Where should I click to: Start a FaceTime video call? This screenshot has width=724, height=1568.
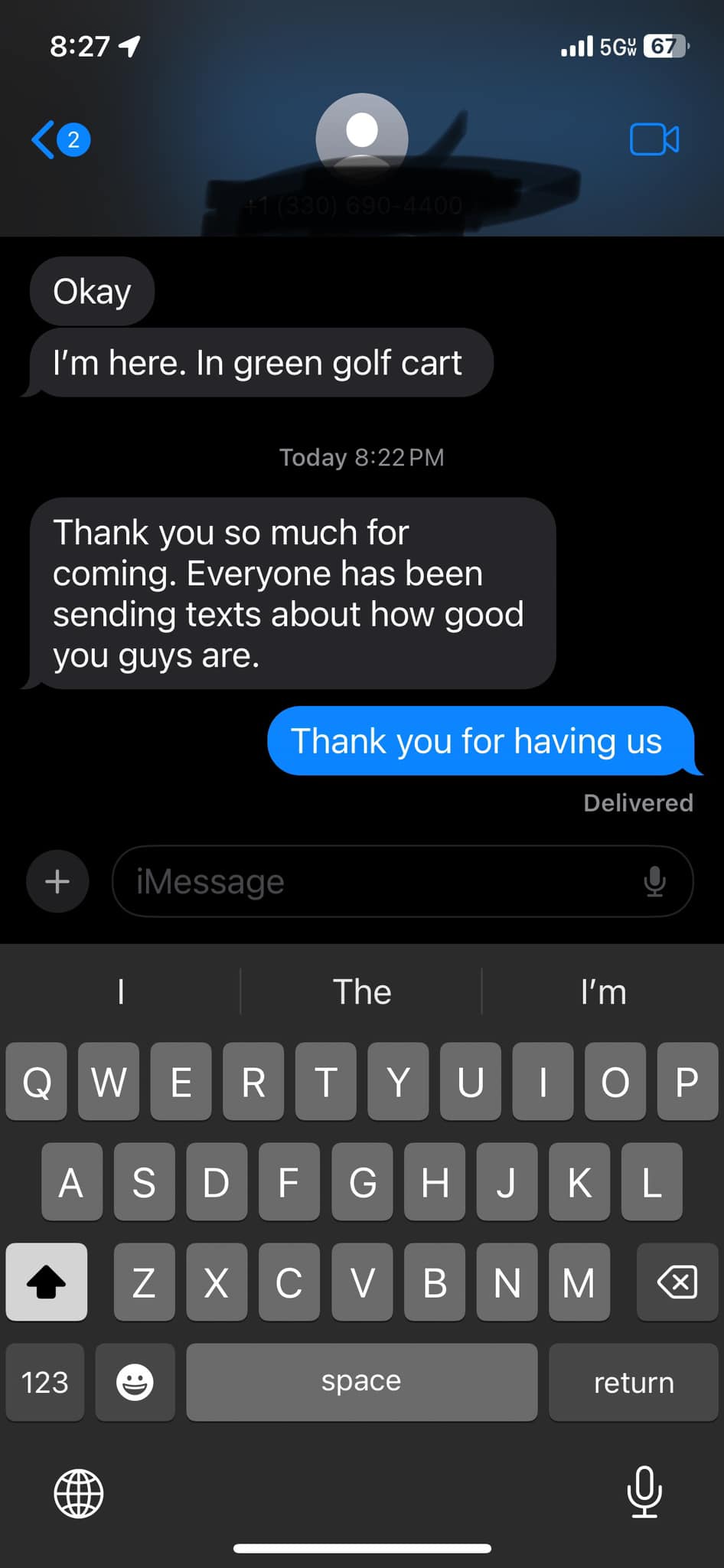[654, 139]
